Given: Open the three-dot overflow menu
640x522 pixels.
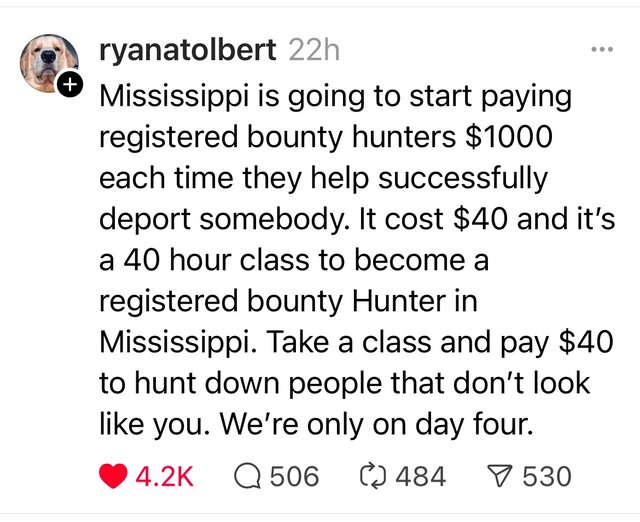Looking at the screenshot, I should click(600, 48).
